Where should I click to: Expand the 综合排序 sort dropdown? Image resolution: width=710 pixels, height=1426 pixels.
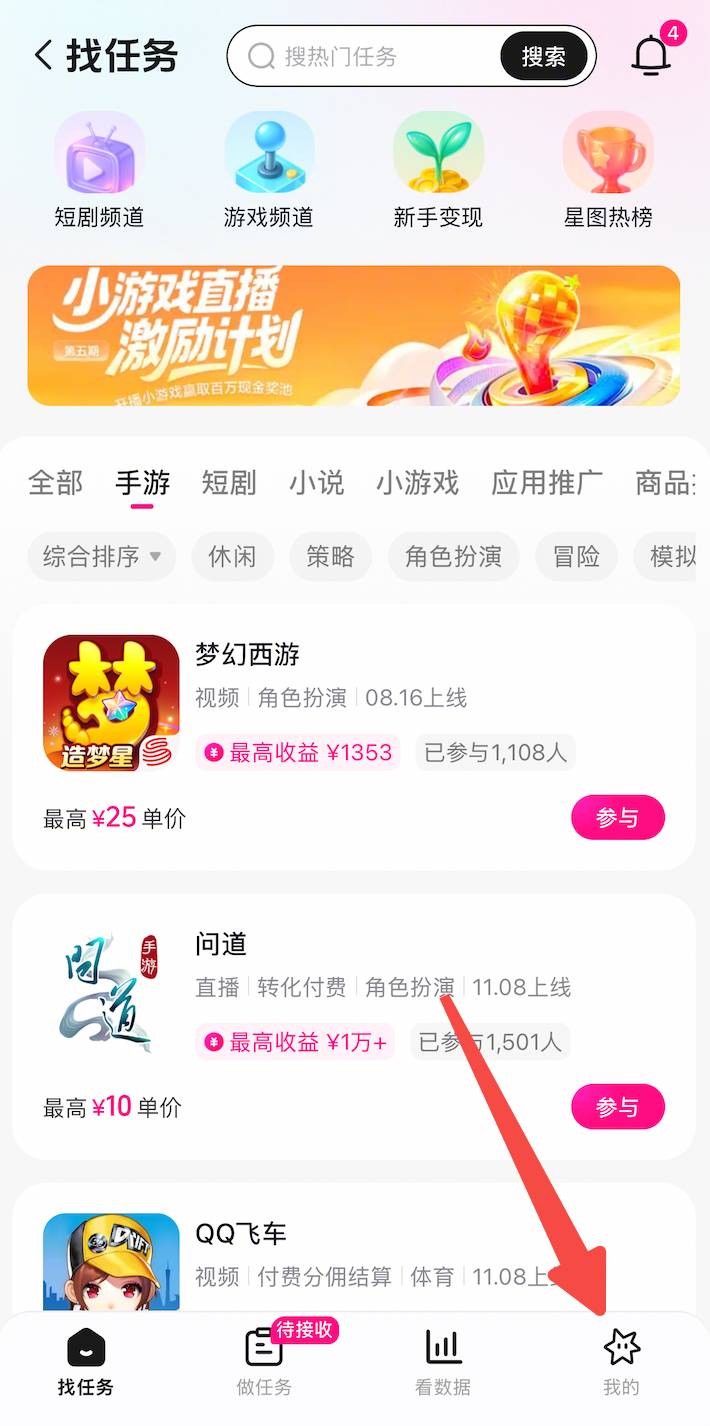coord(102,556)
